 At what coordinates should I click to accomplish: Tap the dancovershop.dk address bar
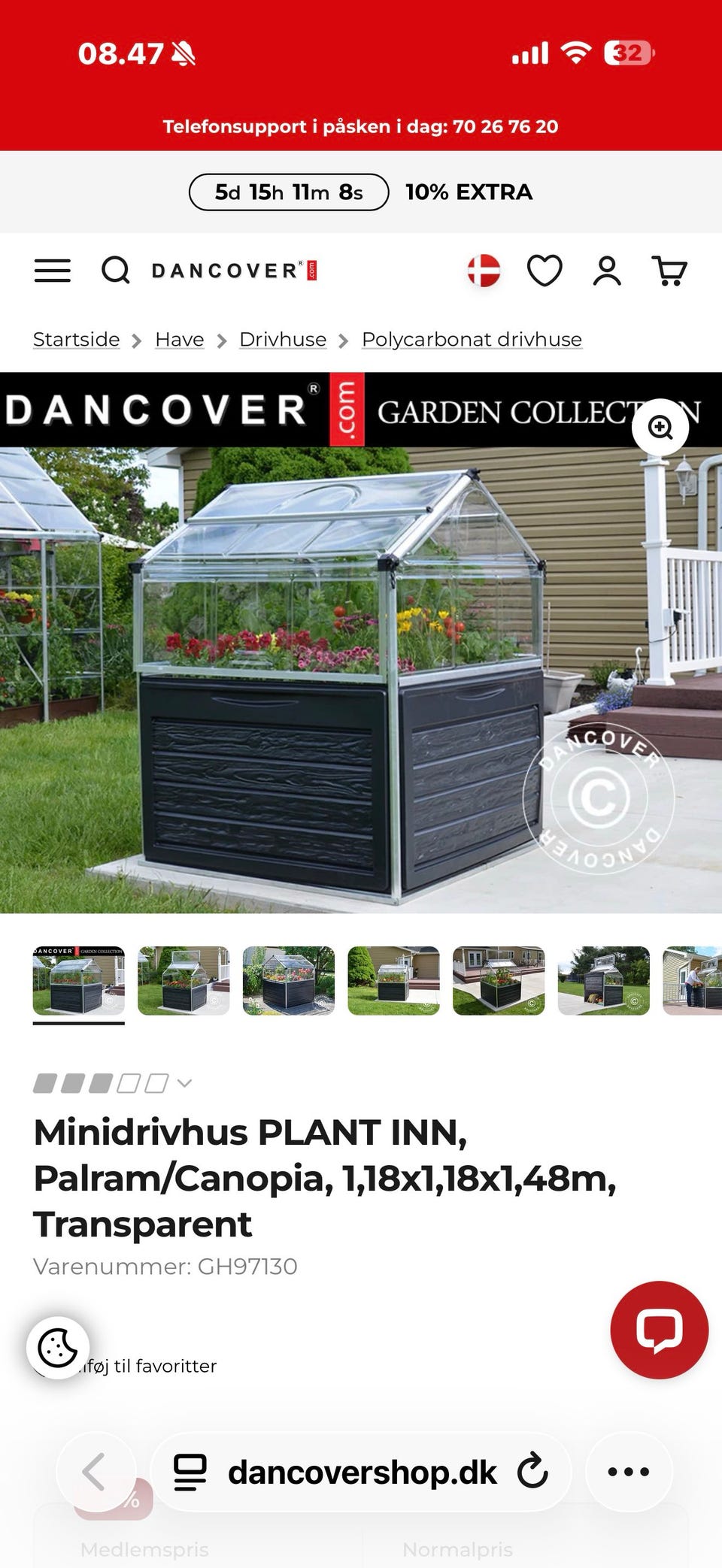click(x=361, y=1472)
